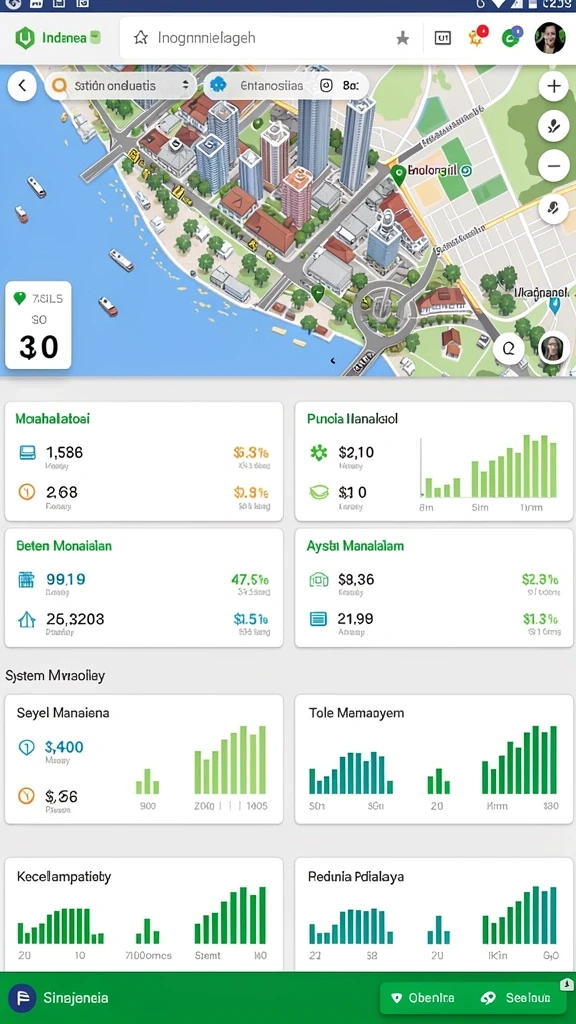
Task: Zoom out with the minus button
Action: [554, 166]
